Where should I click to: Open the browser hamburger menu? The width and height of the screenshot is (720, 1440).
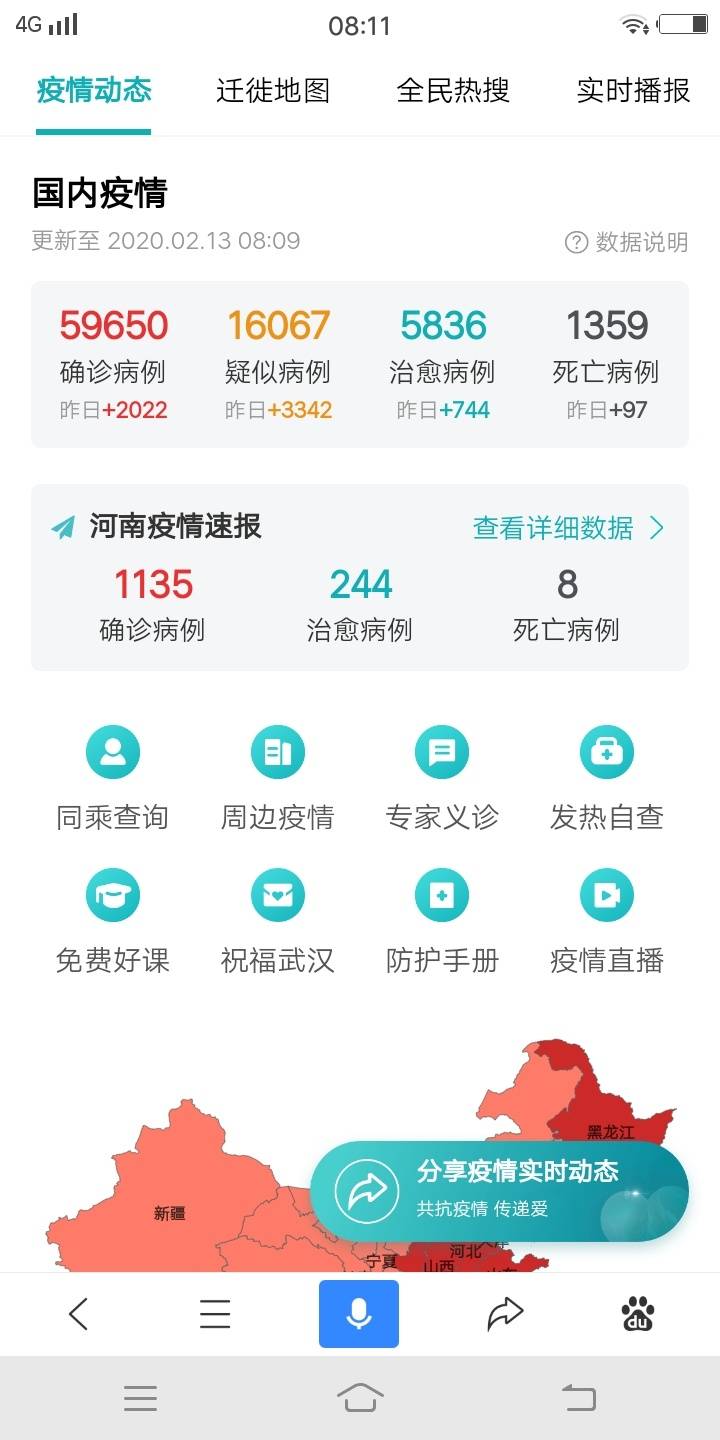tap(215, 1313)
